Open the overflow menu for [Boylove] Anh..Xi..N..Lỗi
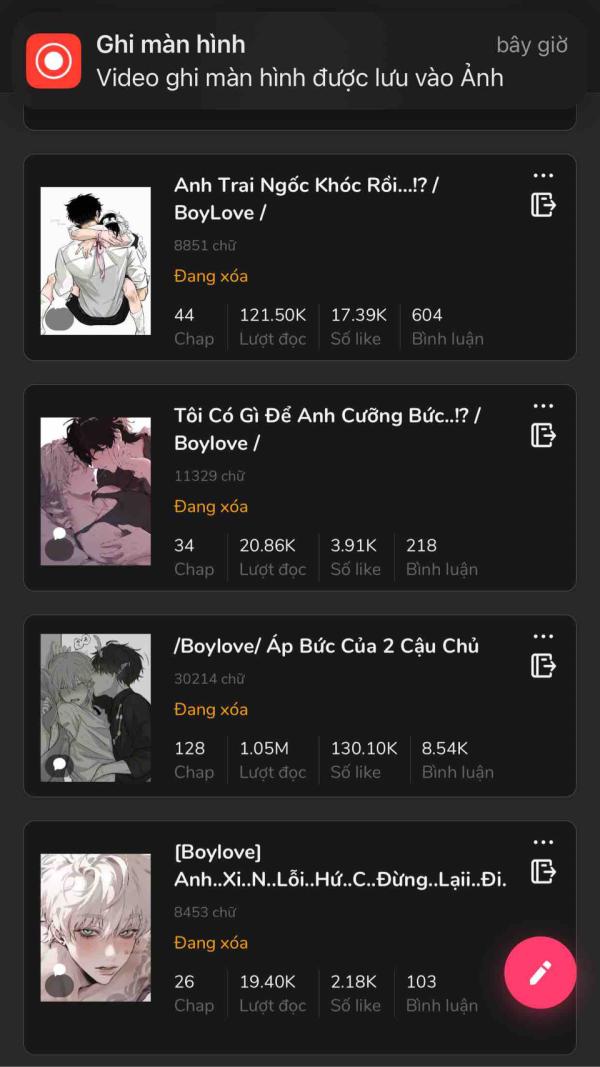Screen dimensions: 600x1067 pos(543,842)
